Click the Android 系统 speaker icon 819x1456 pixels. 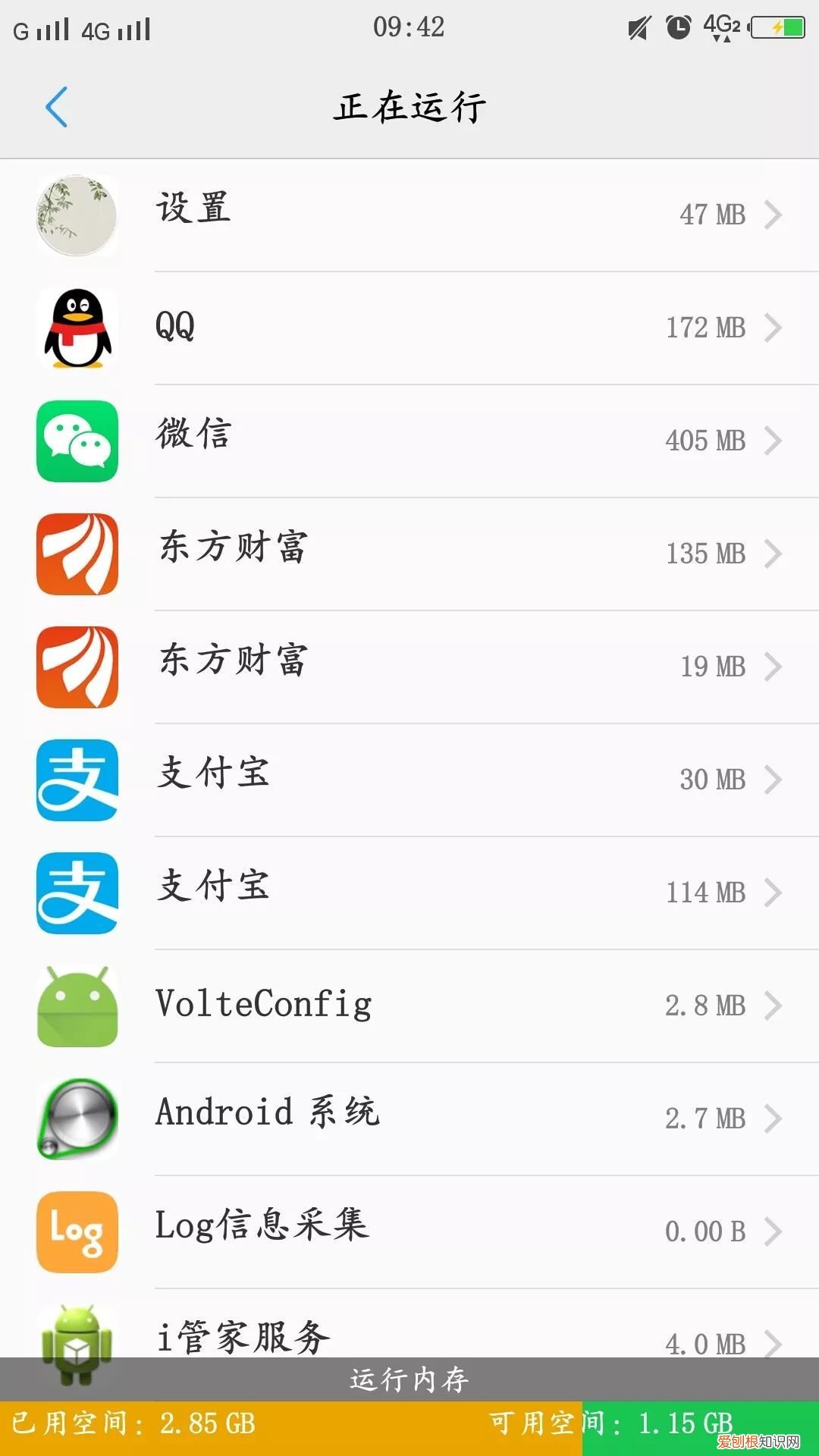pyautogui.click(x=76, y=1118)
